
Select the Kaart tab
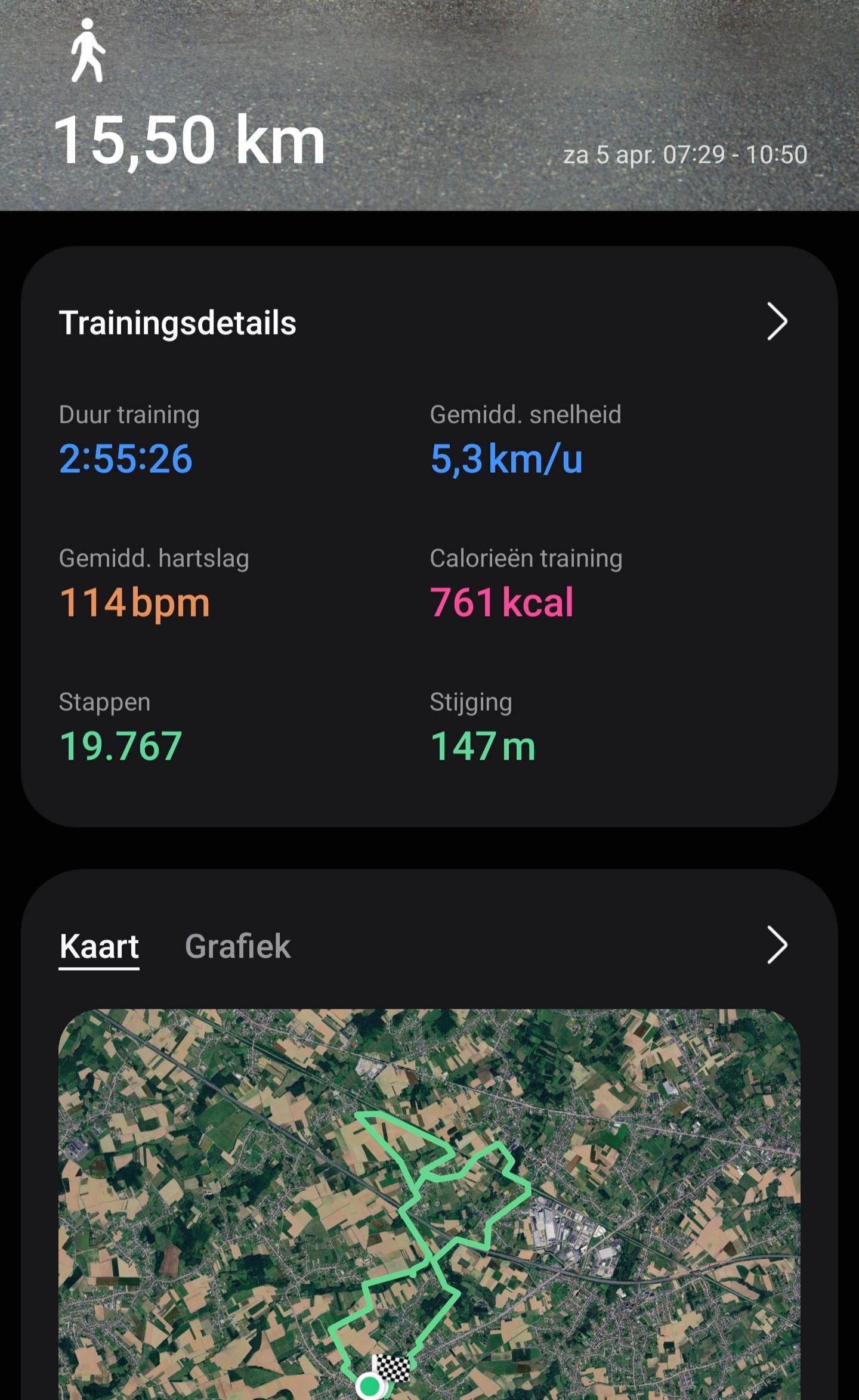(x=99, y=946)
